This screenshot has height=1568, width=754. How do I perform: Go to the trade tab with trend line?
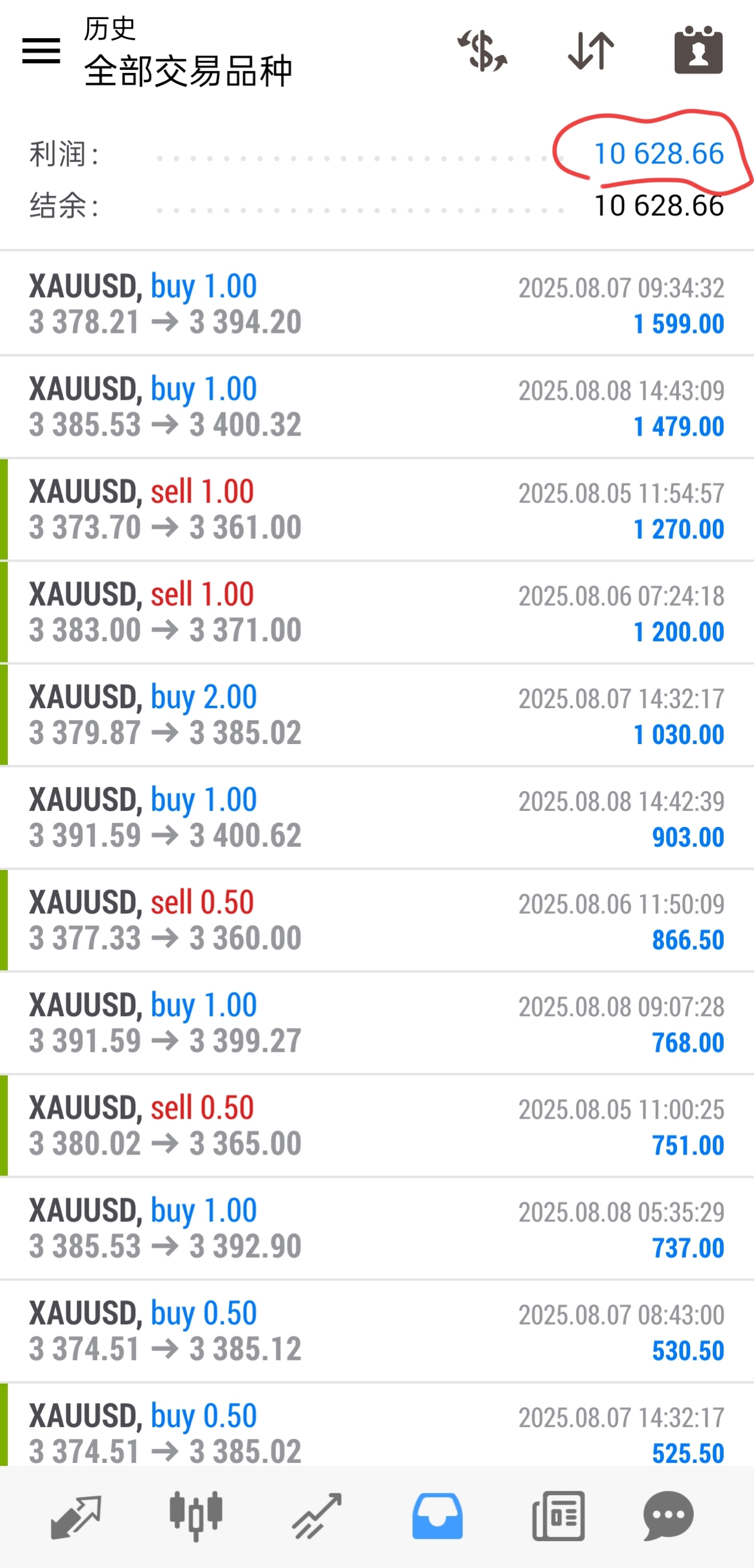[x=316, y=1515]
